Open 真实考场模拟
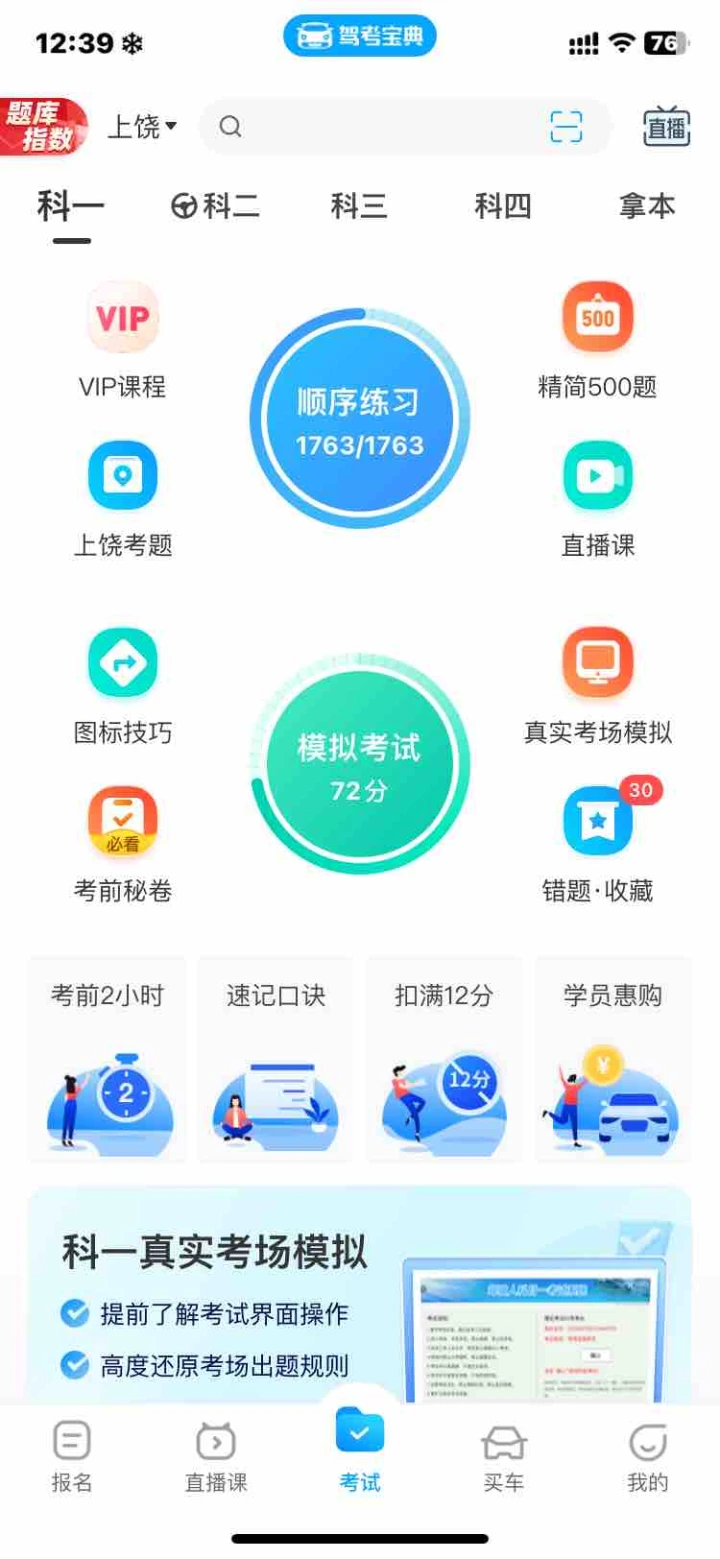The image size is (720, 1559). pos(597,685)
